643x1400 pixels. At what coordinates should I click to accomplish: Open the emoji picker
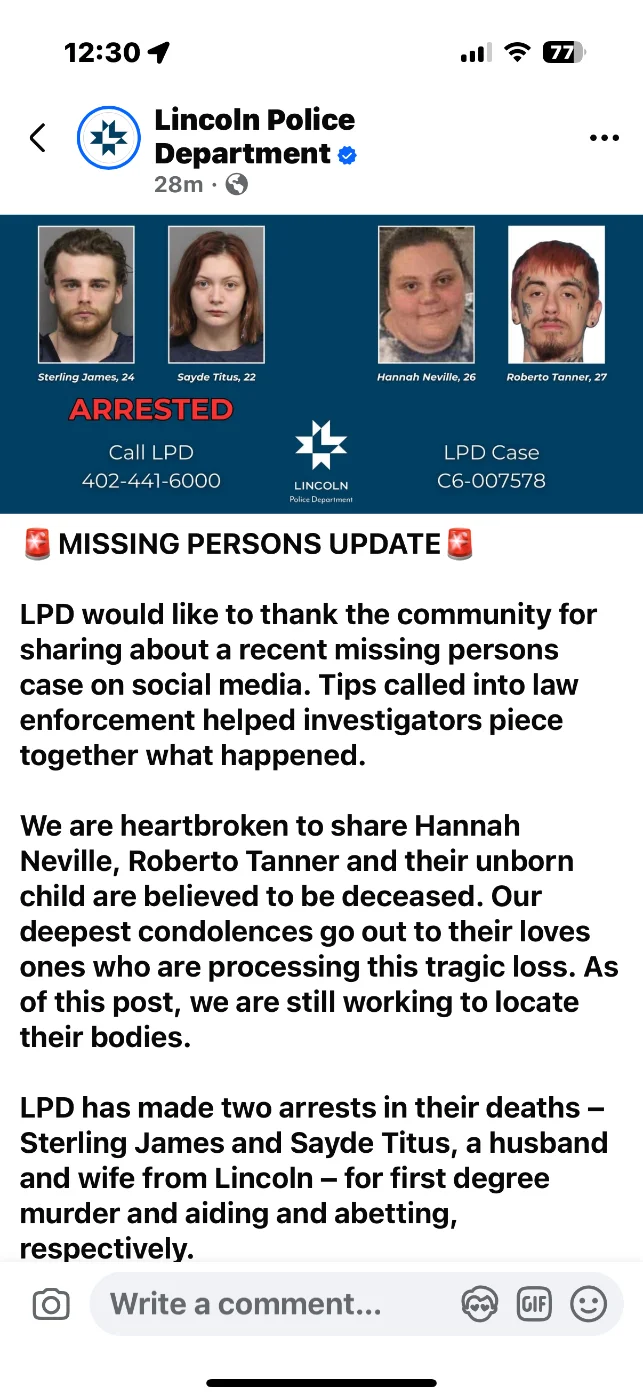588,1304
